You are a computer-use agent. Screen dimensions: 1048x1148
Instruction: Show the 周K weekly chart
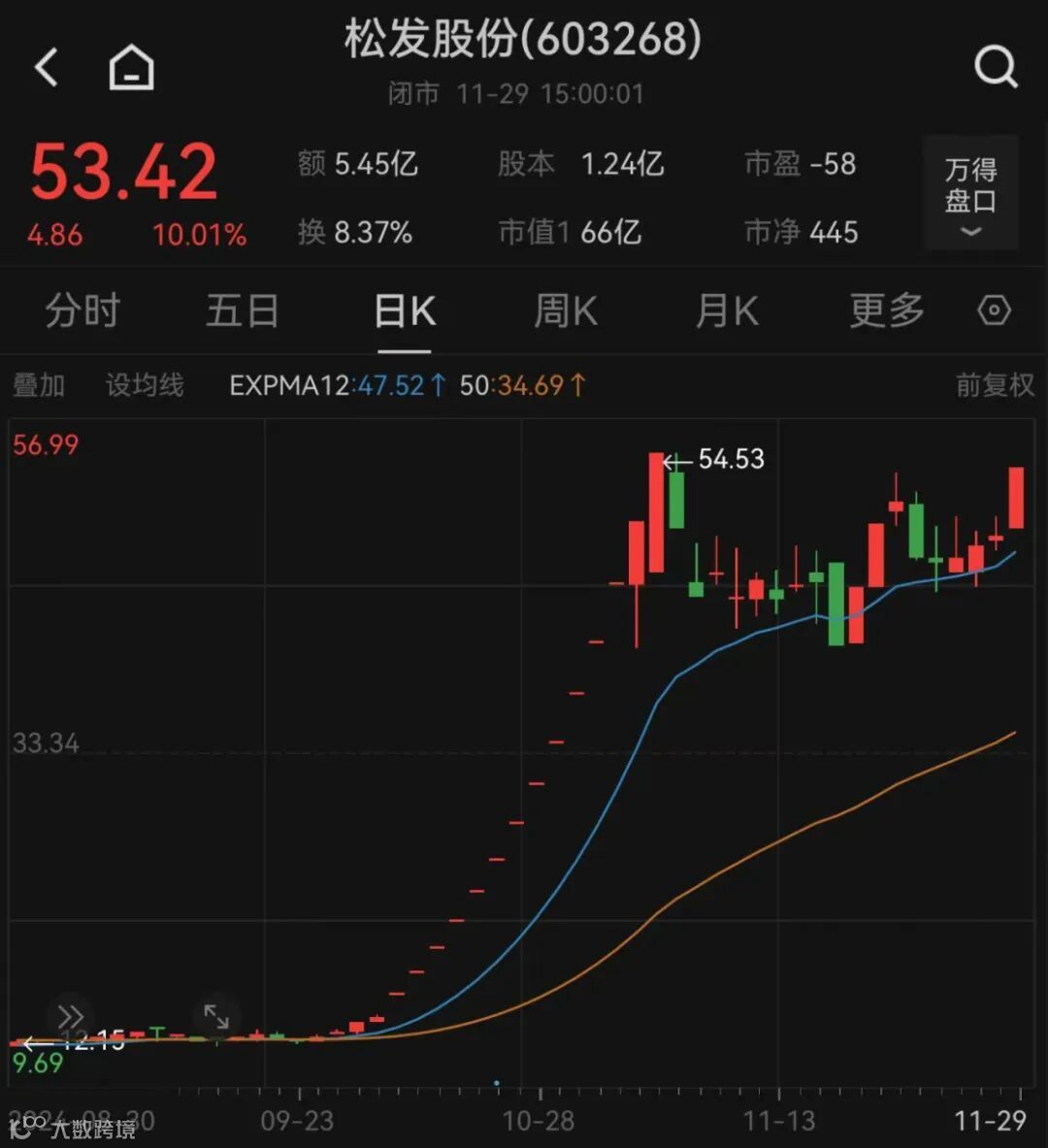tap(566, 312)
